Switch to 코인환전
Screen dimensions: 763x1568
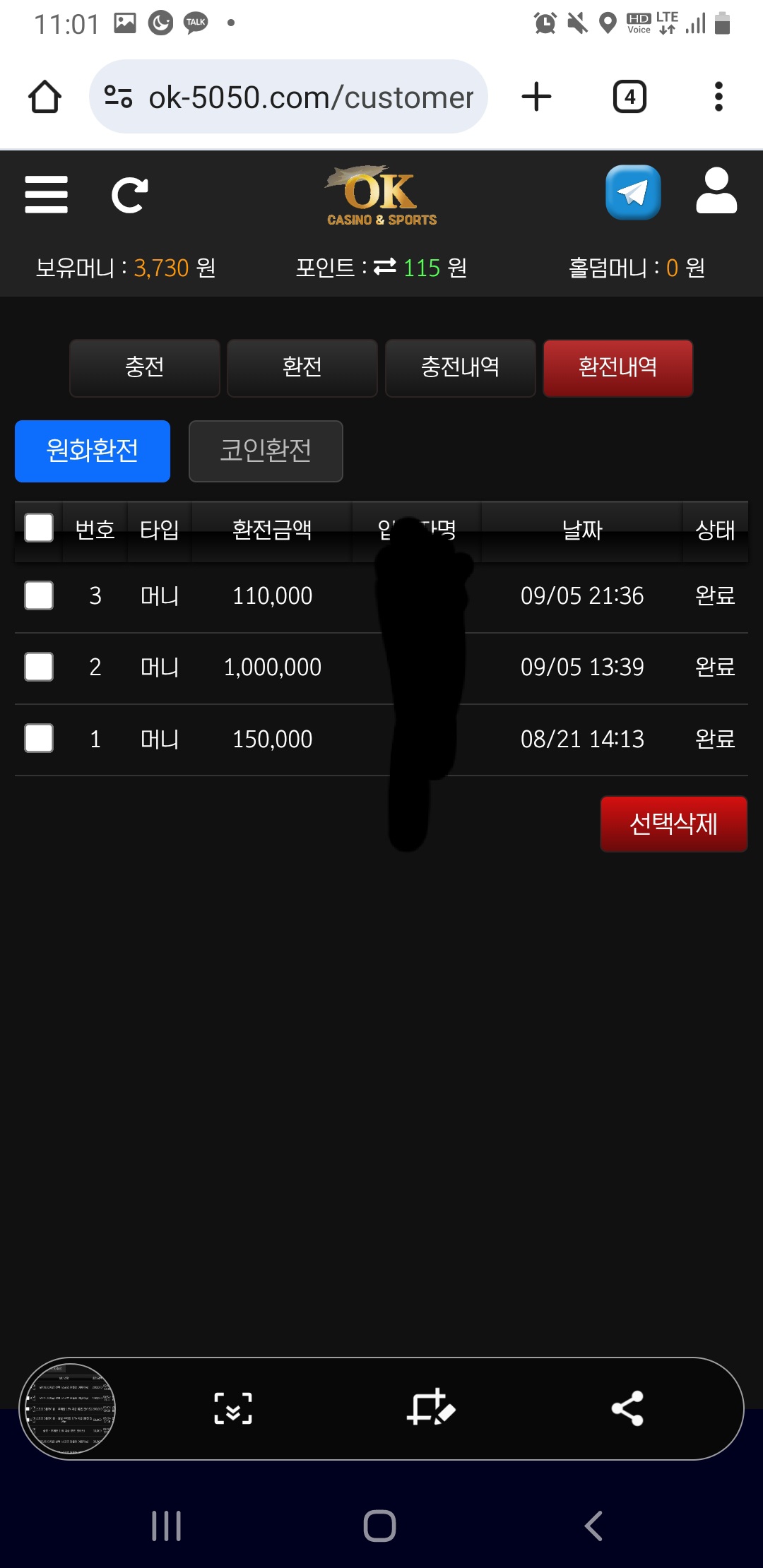click(266, 451)
